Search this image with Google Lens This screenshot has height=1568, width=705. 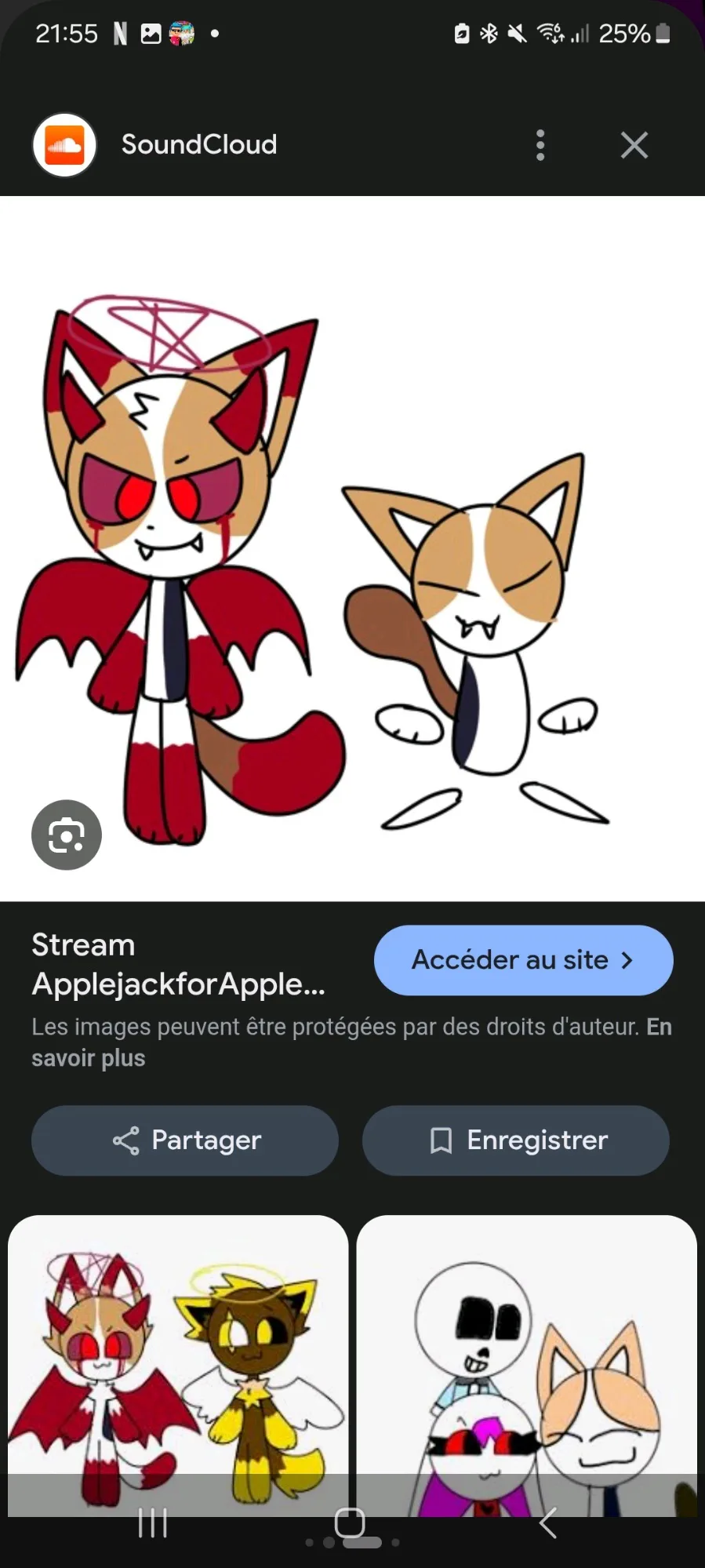[67, 835]
